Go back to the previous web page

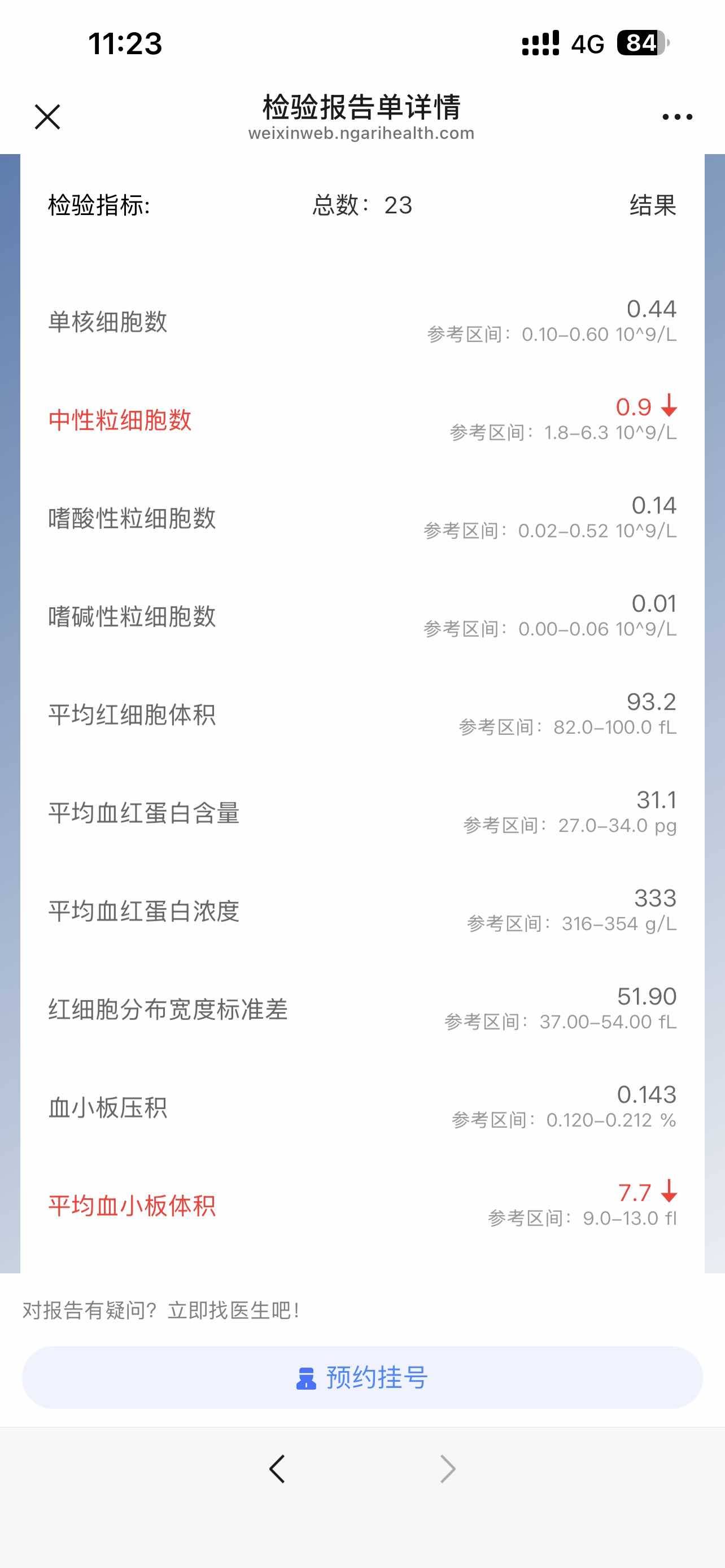coord(277,1469)
